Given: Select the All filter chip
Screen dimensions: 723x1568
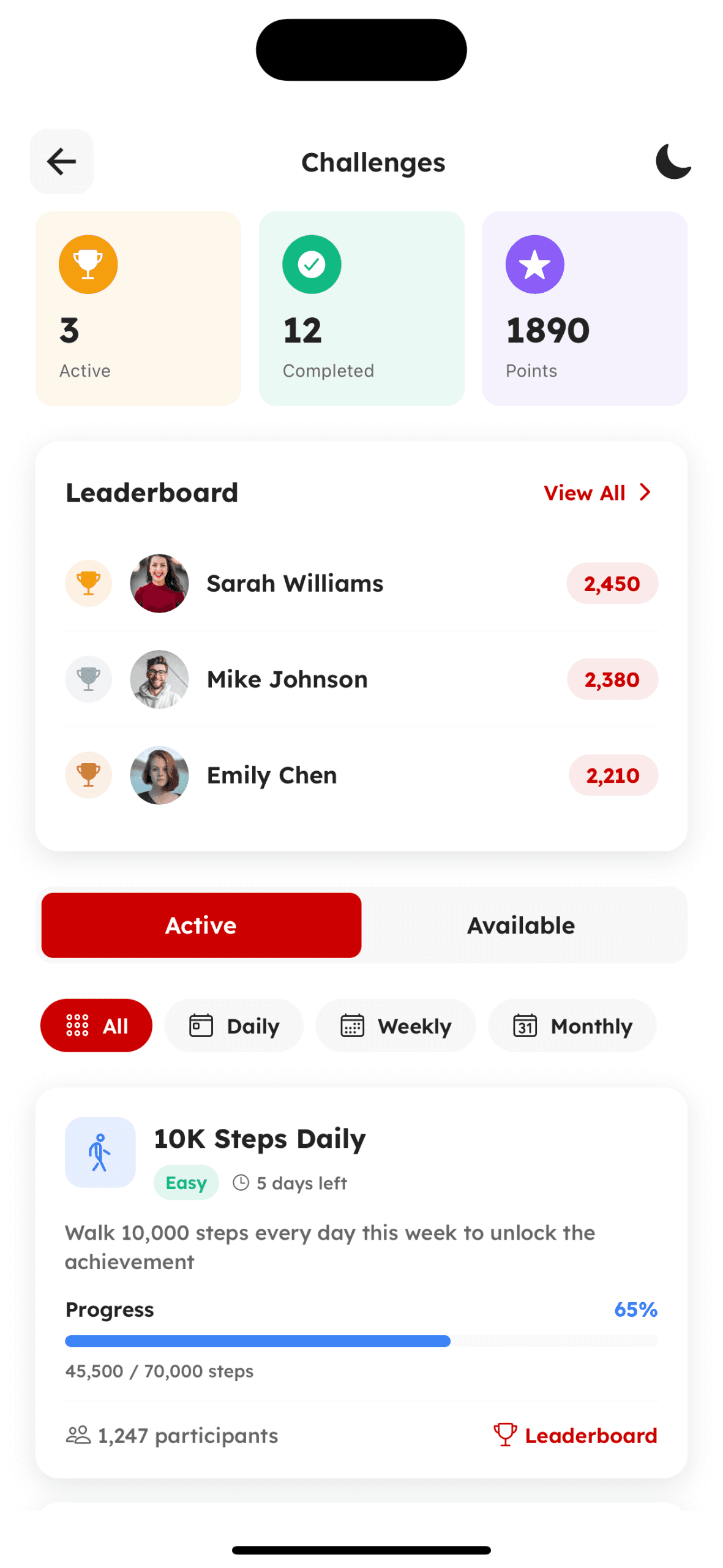Looking at the screenshot, I should click(x=96, y=1025).
